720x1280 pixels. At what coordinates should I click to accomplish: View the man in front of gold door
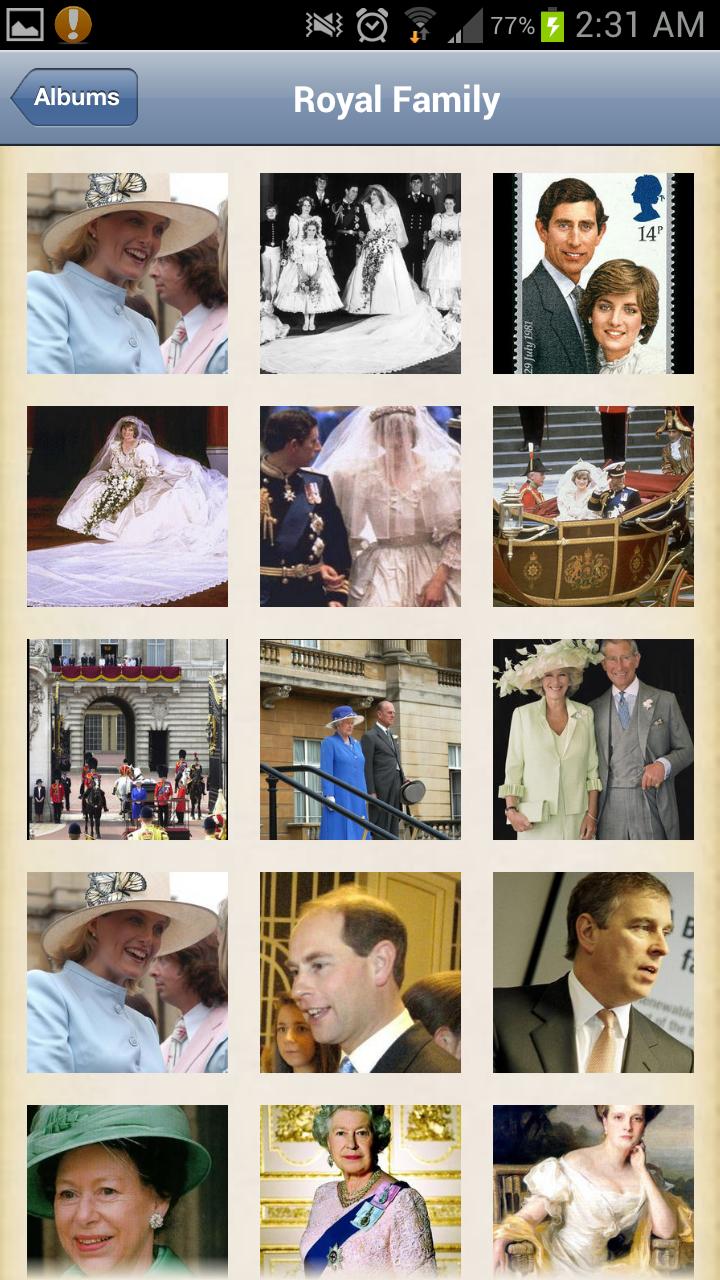[x=360, y=972]
